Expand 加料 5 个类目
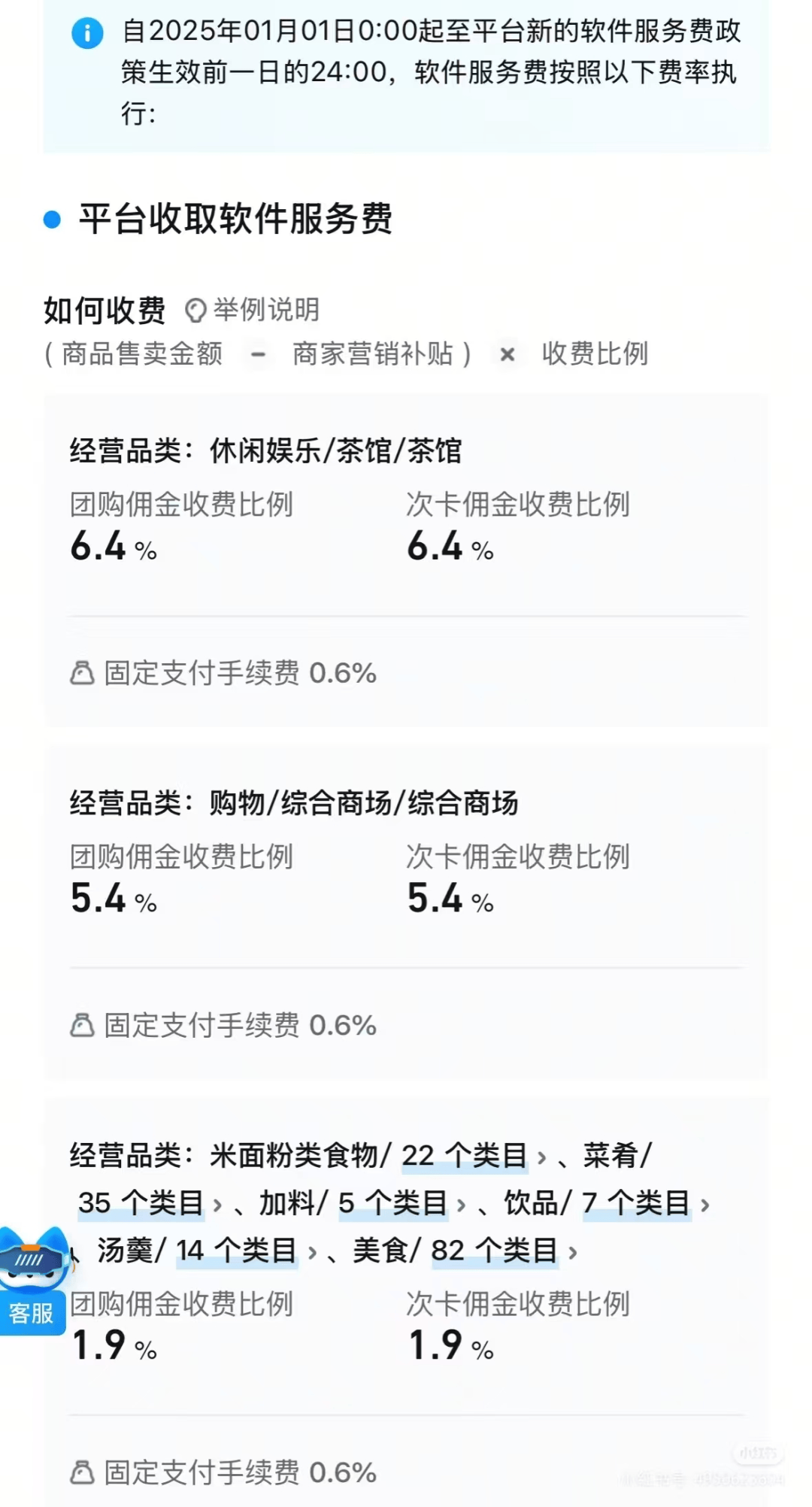The width and height of the screenshot is (812, 1507). [401, 1203]
